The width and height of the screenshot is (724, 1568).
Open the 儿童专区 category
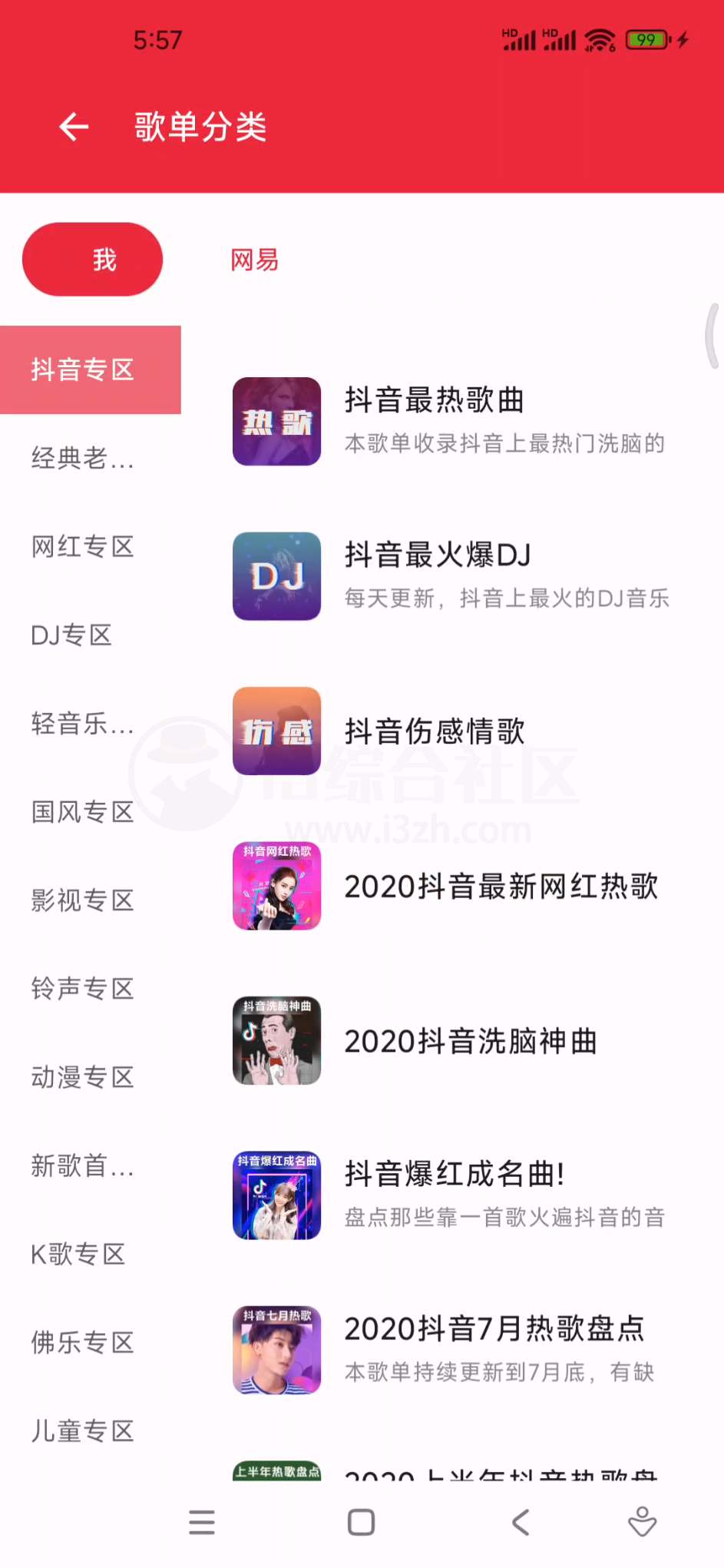[82, 1430]
